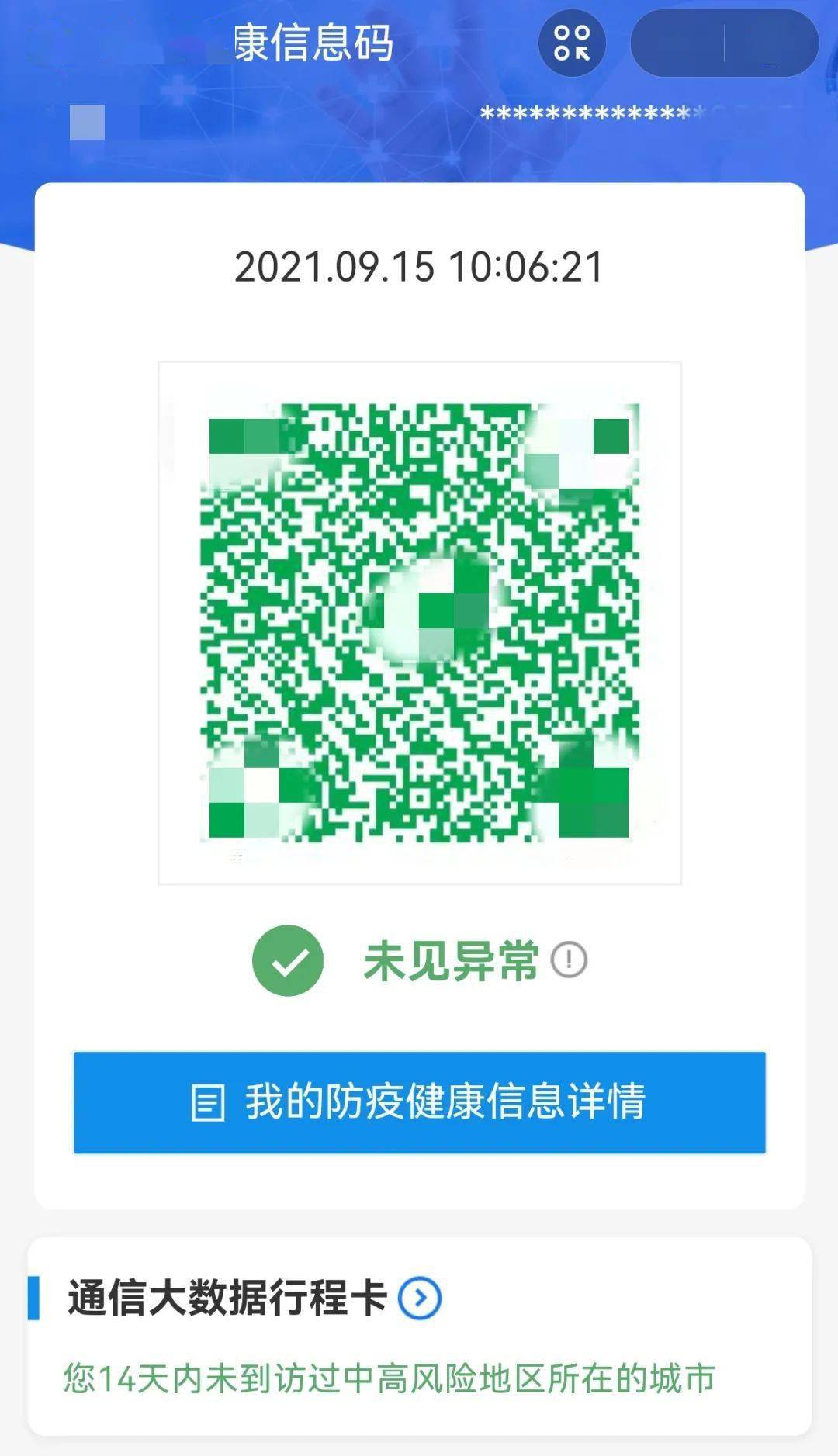Tap the timestamp 2021.09.15 10:06:21
Viewport: 838px width, 1456px height.
pos(419,269)
